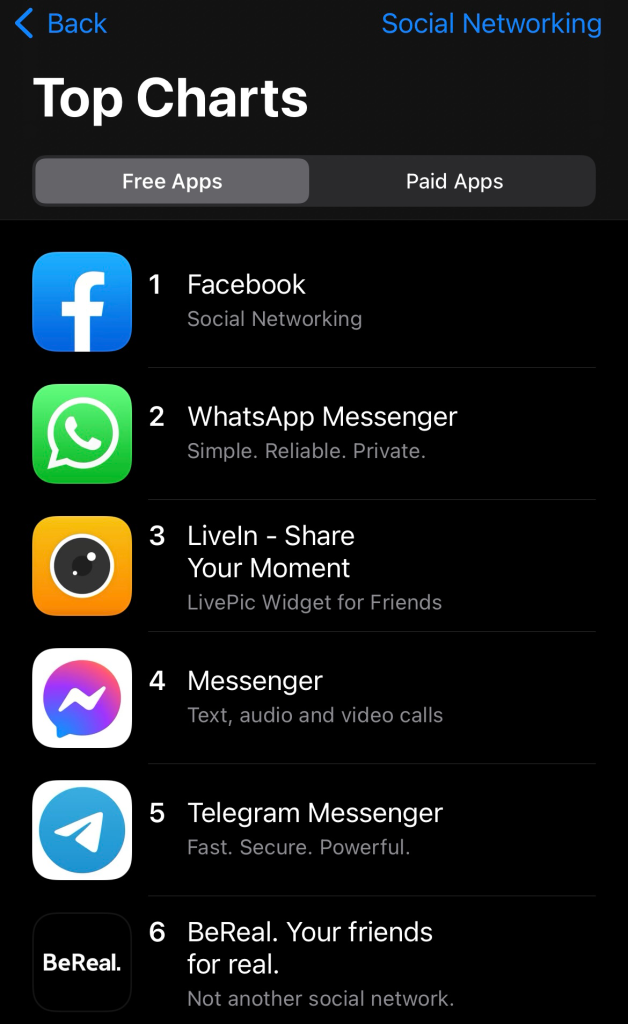Go back to the previous screen
This screenshot has width=628, height=1024.
coord(61,24)
